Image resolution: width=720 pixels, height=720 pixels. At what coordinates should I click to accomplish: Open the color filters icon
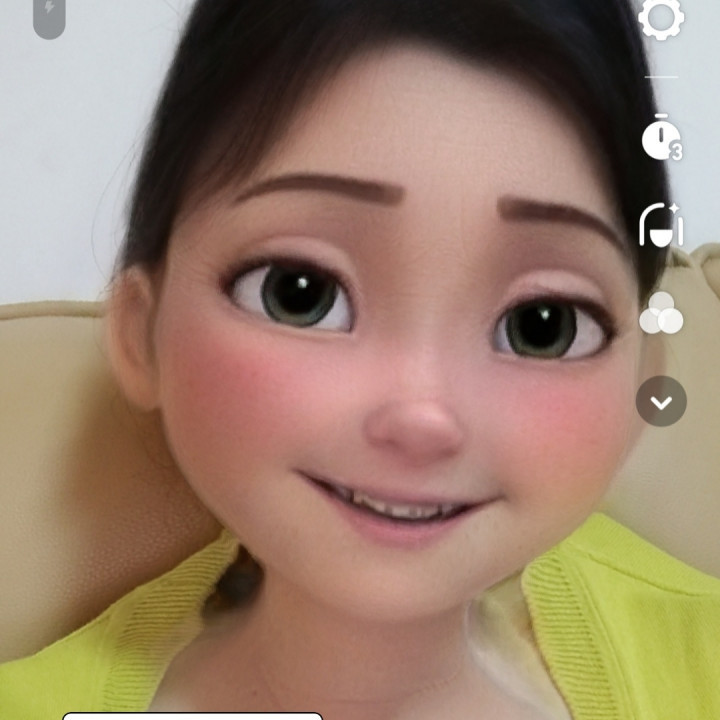661,313
